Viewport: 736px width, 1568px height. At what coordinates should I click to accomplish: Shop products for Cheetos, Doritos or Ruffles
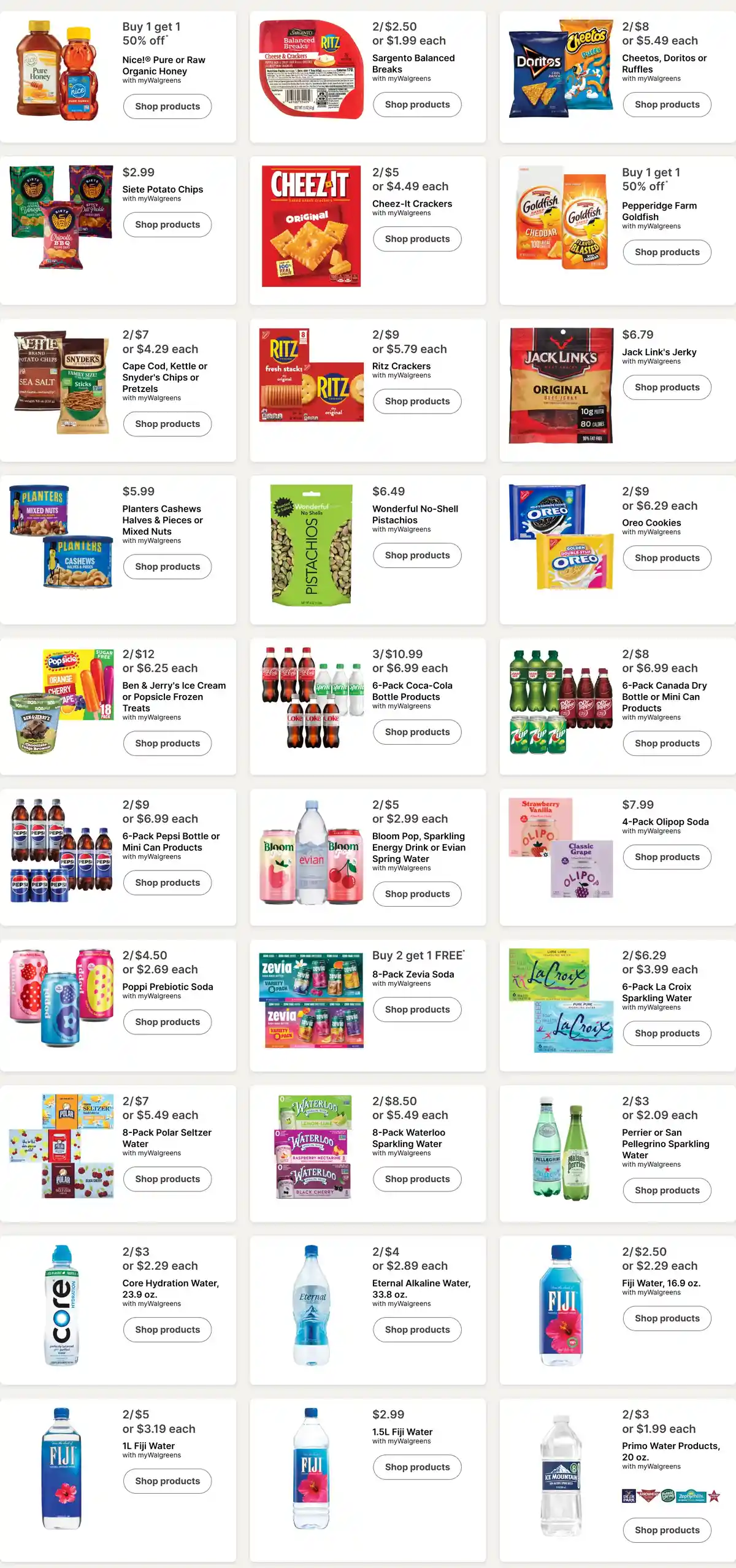667,104
